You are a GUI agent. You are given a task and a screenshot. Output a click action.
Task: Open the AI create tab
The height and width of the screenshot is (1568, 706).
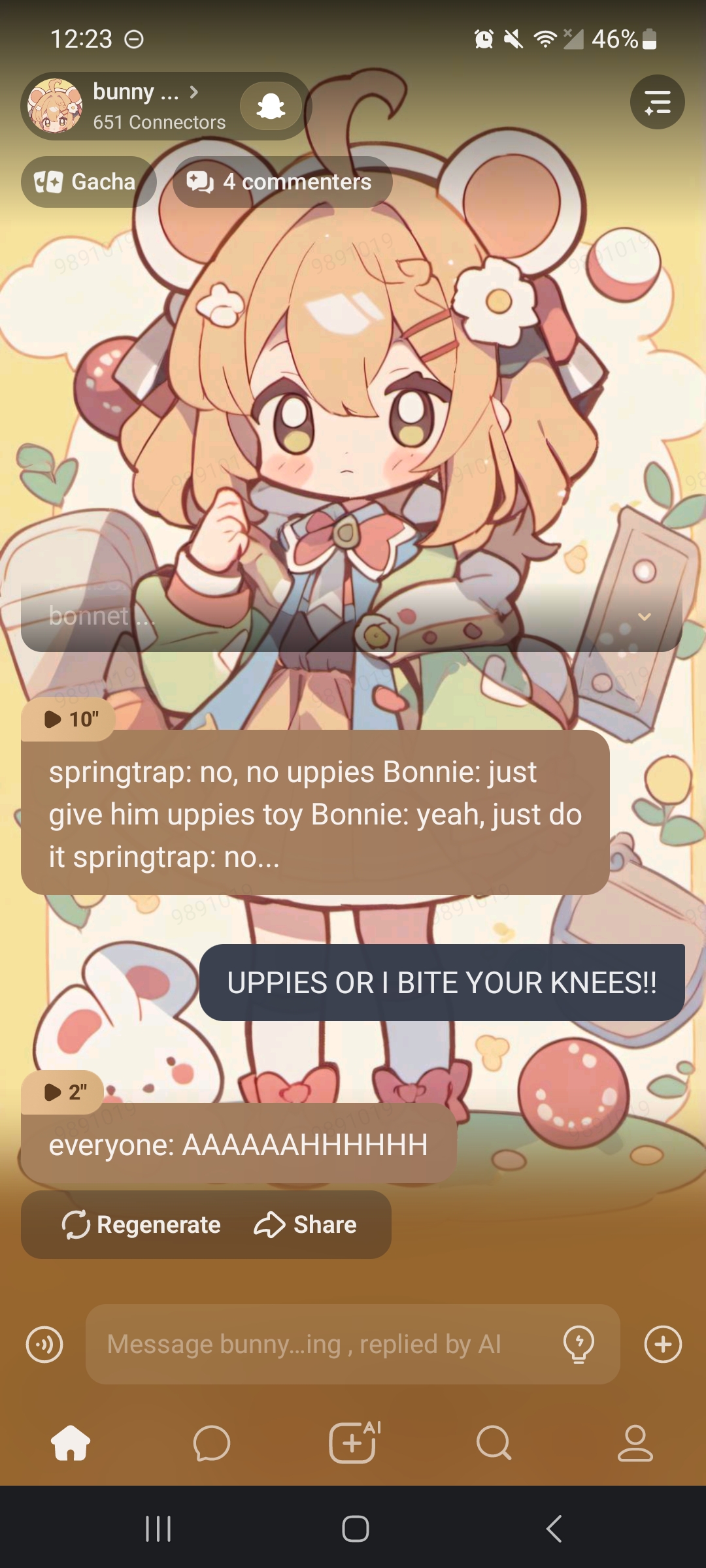click(x=353, y=1443)
